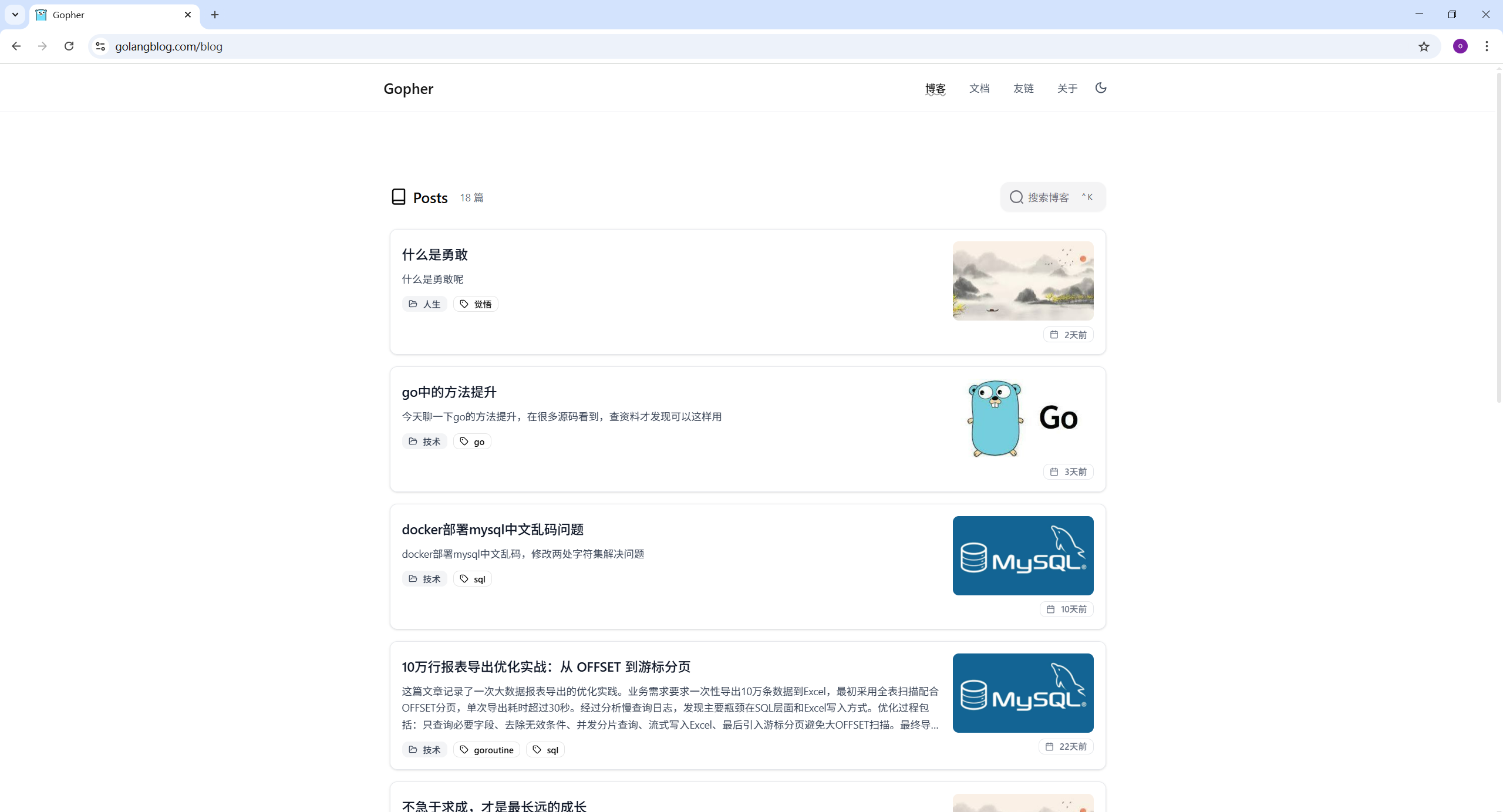The image size is (1503, 812).
Task: Select the goroutine tag chip
Action: pyautogui.click(x=486, y=750)
